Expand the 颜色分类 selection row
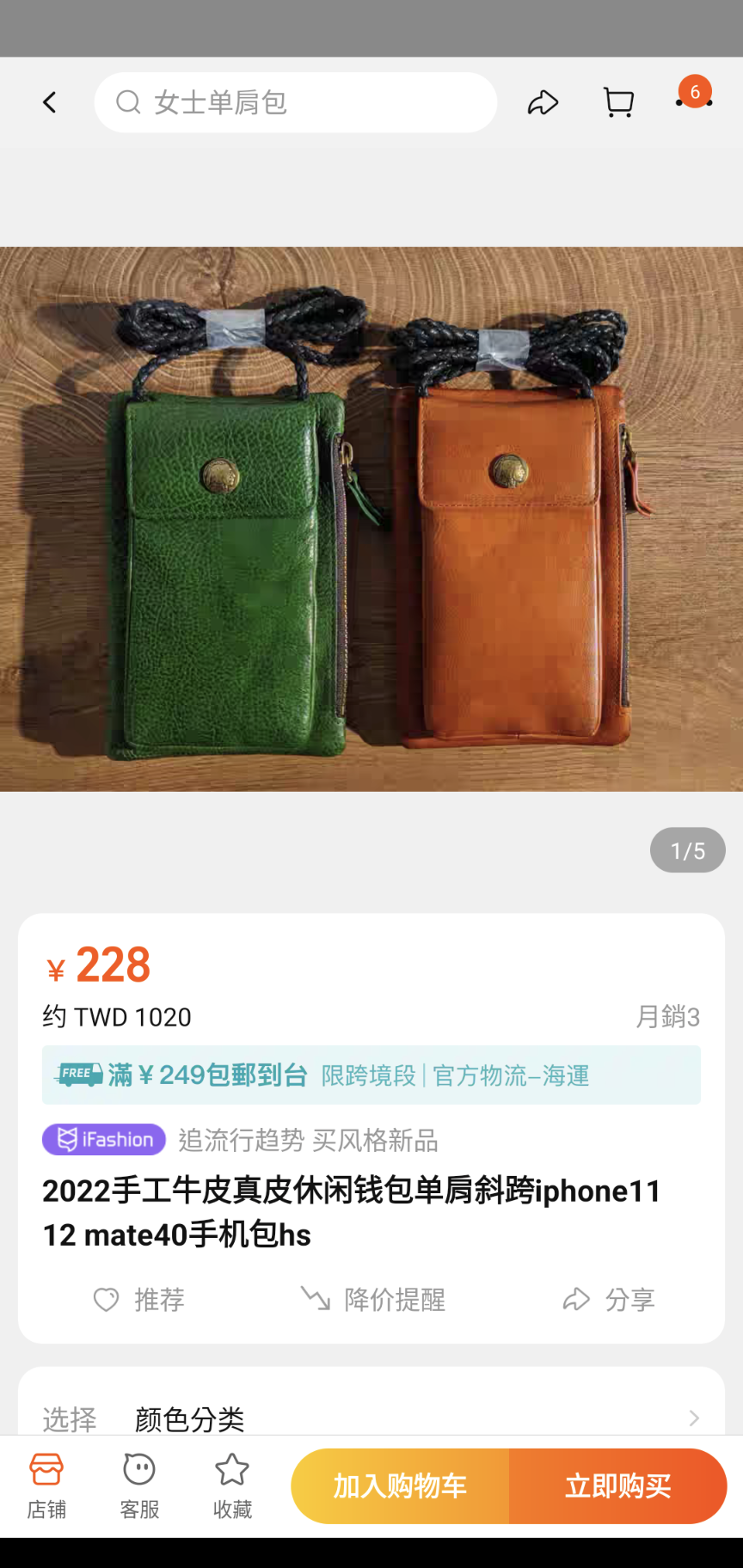The height and width of the screenshot is (1568, 743). (x=371, y=1417)
